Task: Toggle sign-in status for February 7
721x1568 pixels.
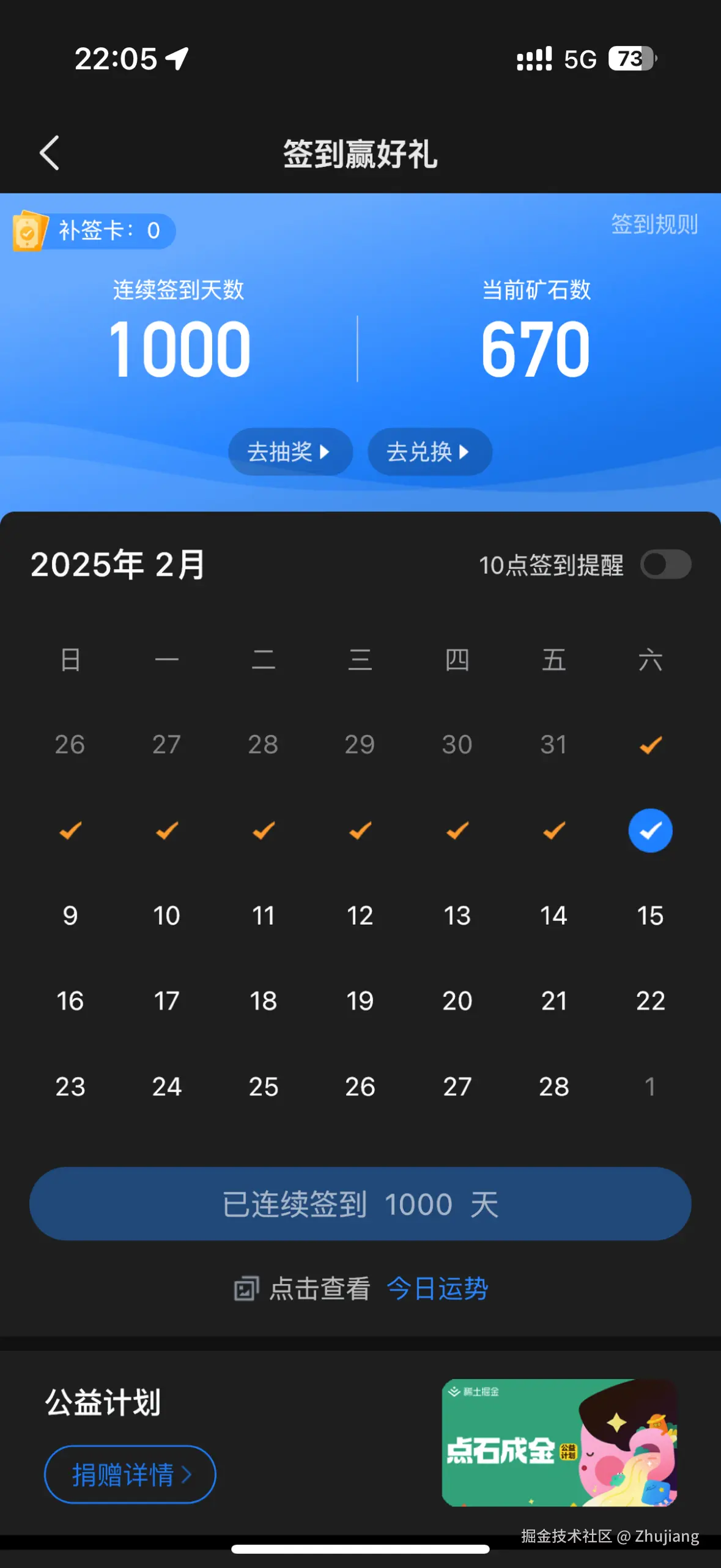Action: pos(553,830)
